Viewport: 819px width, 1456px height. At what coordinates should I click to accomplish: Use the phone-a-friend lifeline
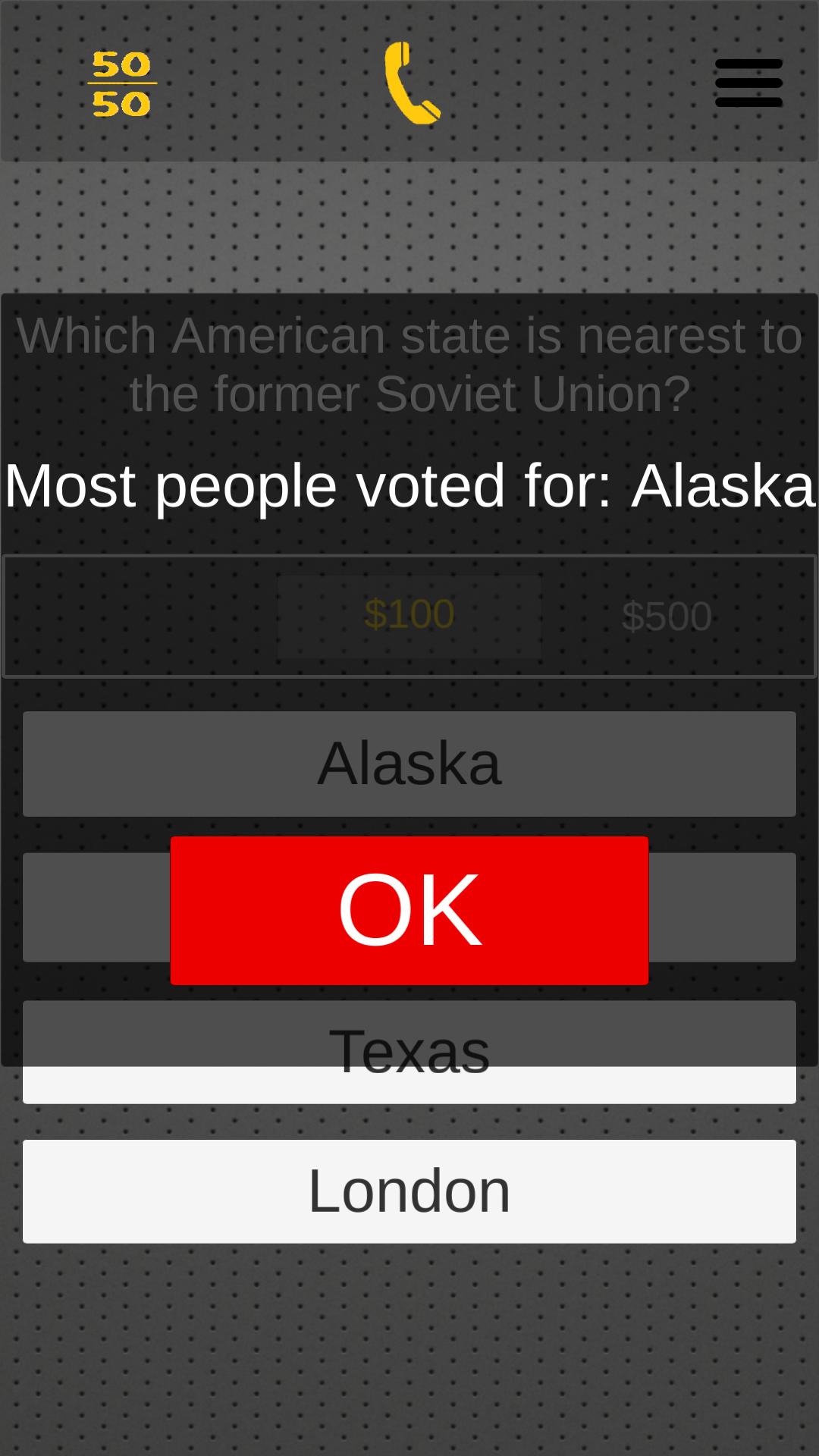[412, 83]
